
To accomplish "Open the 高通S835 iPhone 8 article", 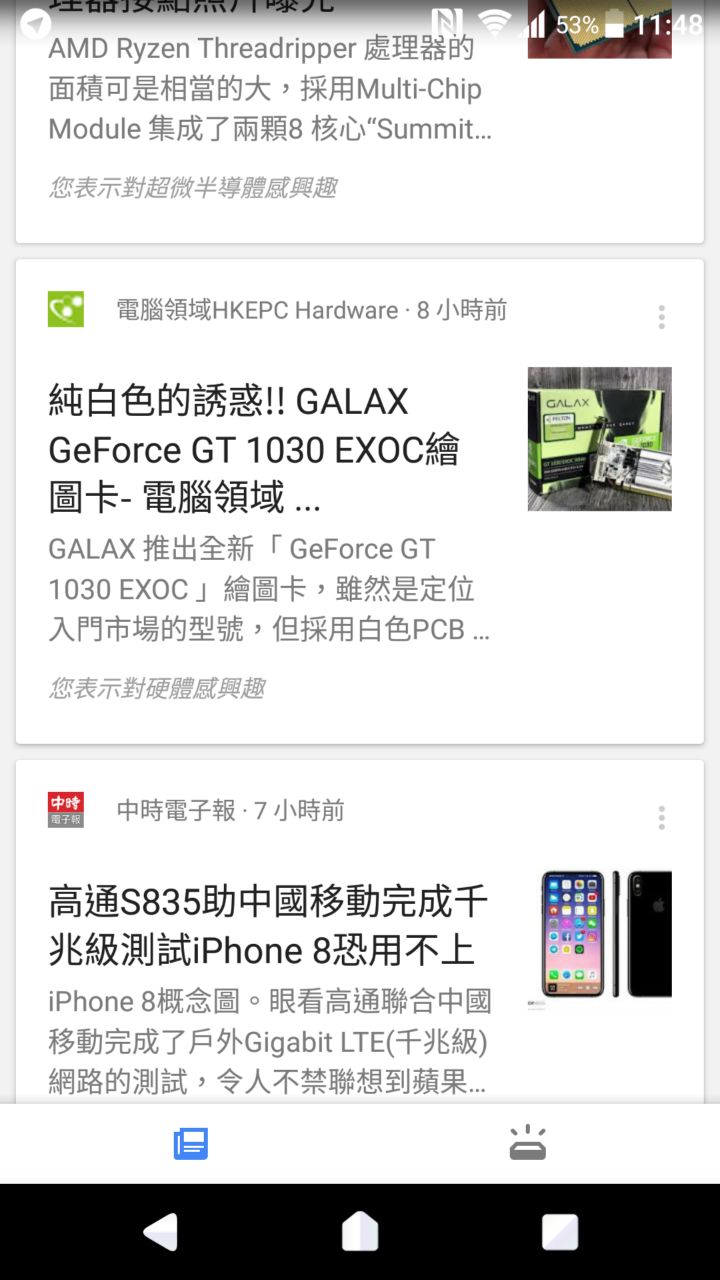I will 268,925.
